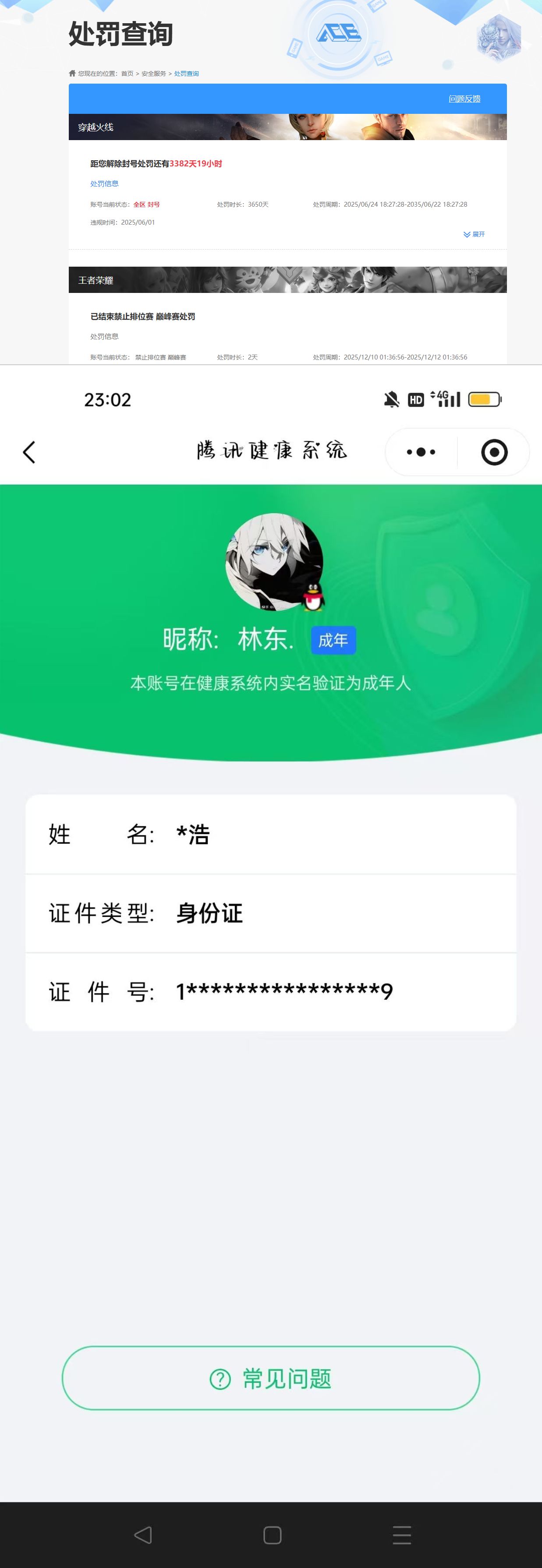This screenshot has width=542, height=1568.
Task: Open the mini program three-dot menu
Action: (x=421, y=452)
